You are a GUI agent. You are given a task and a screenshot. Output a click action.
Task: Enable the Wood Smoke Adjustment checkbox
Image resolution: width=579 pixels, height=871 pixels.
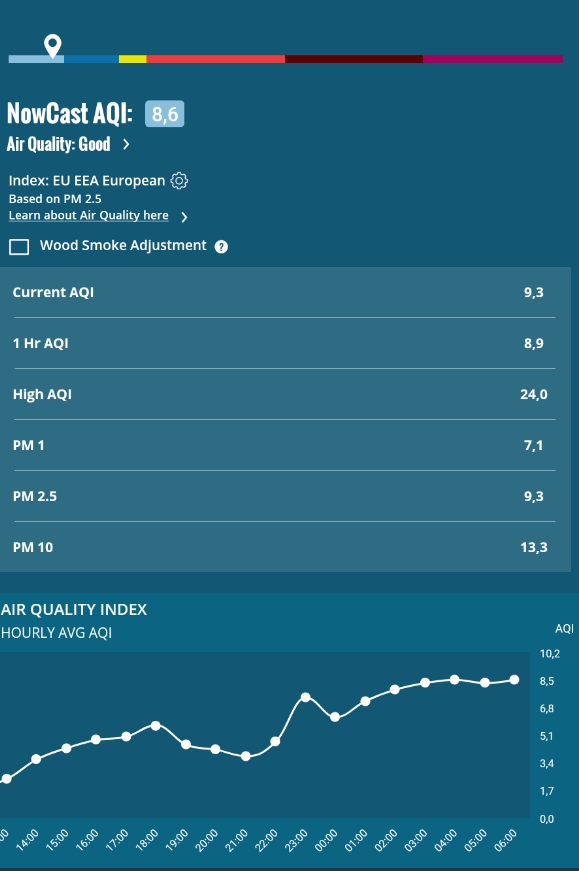(19, 247)
